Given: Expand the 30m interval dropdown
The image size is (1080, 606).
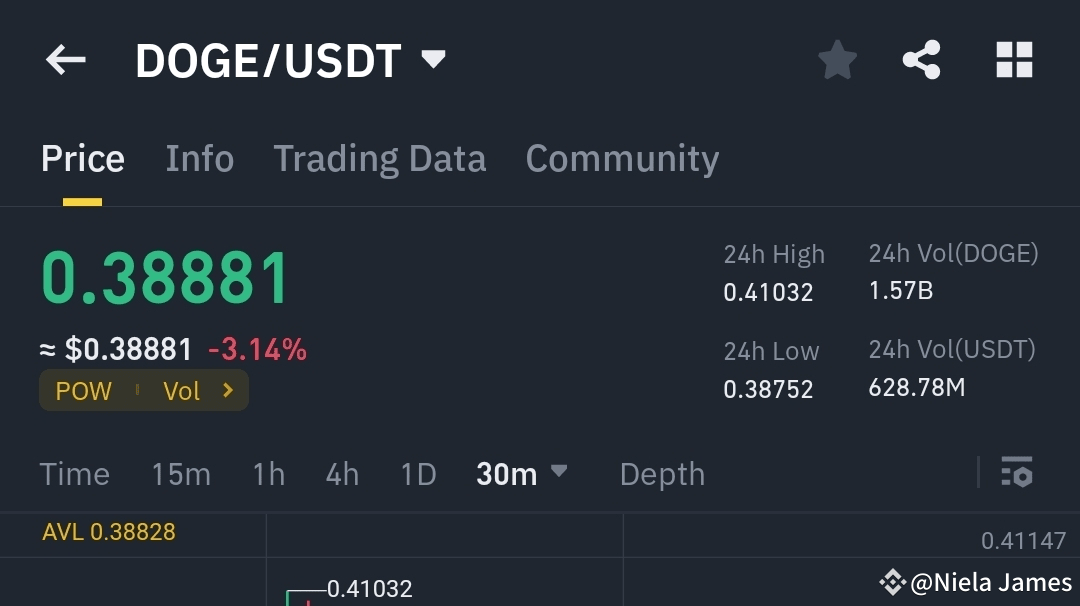Looking at the screenshot, I should (x=522, y=473).
